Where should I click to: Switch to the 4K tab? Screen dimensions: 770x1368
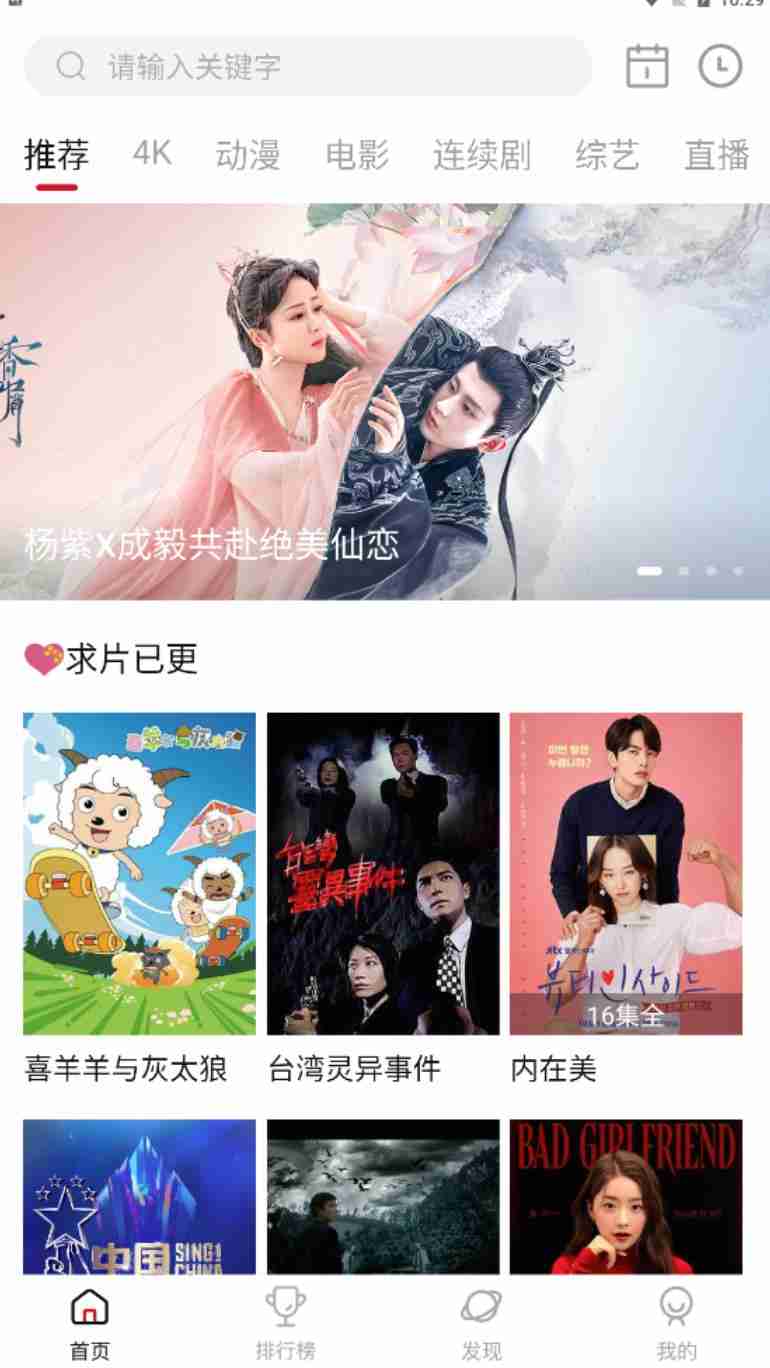[152, 154]
